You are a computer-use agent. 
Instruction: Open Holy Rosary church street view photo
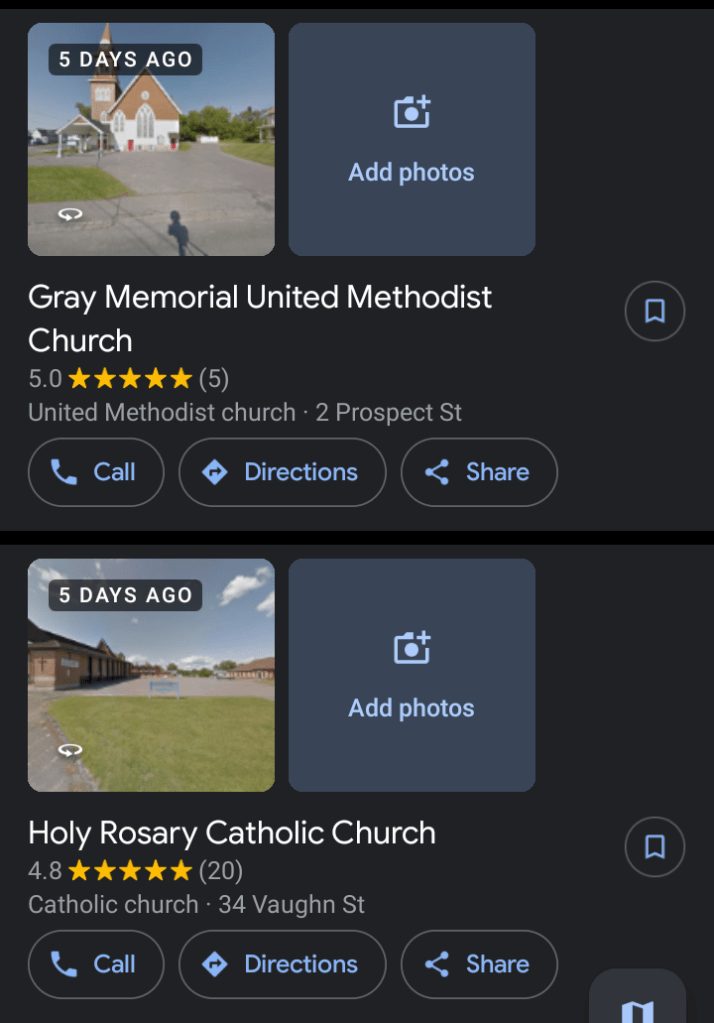point(151,676)
